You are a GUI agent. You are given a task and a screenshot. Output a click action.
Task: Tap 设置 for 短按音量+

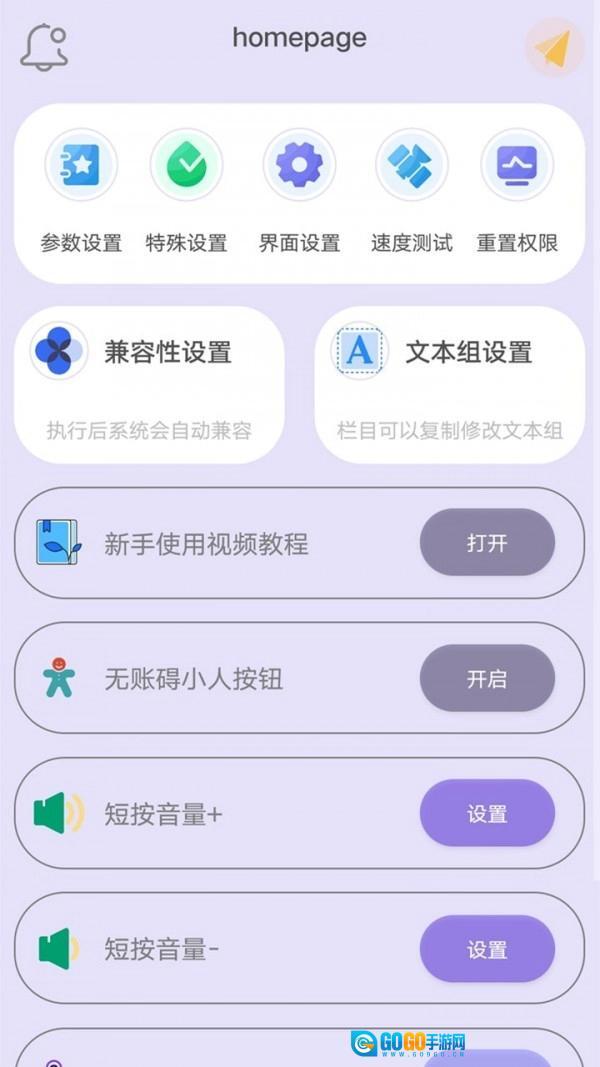point(486,814)
